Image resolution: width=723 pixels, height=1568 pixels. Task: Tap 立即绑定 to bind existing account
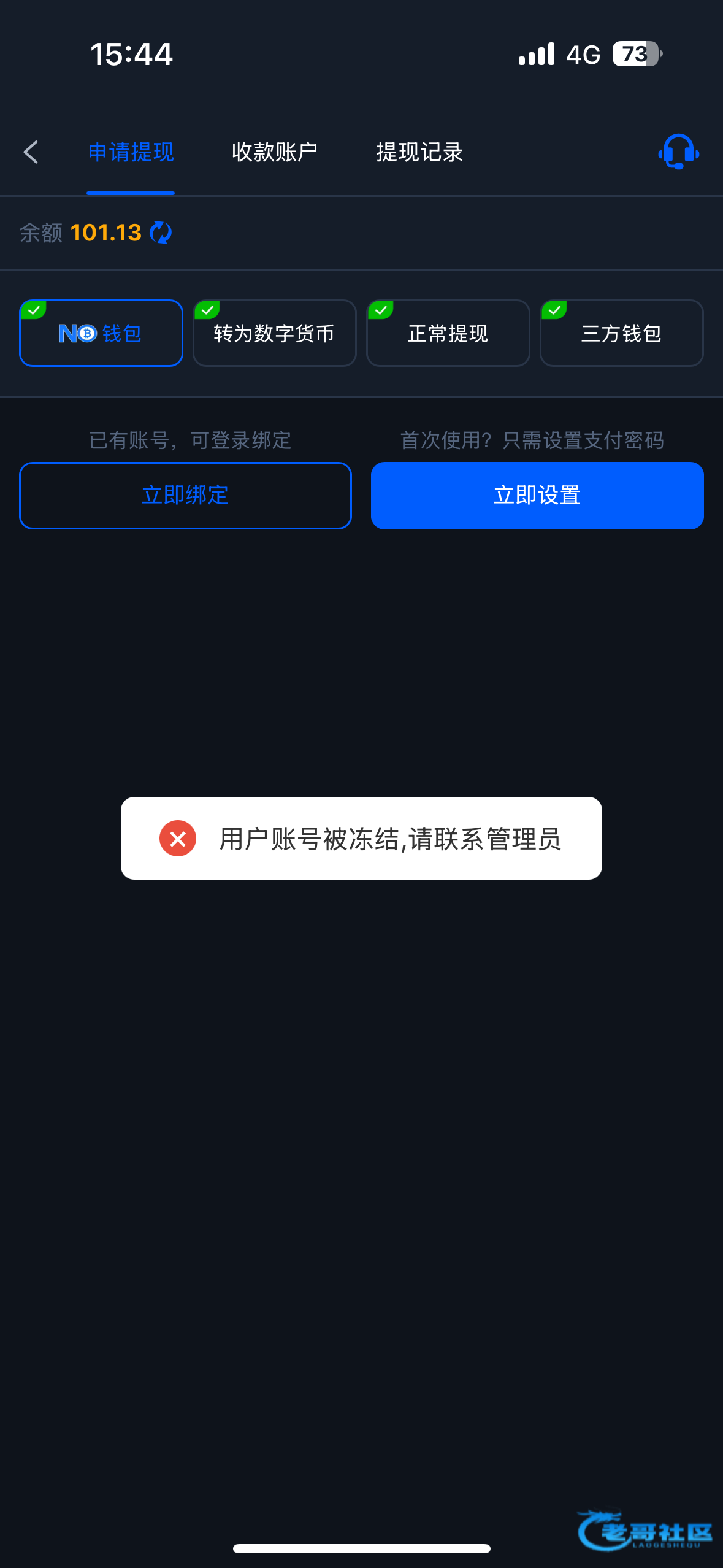coord(185,495)
